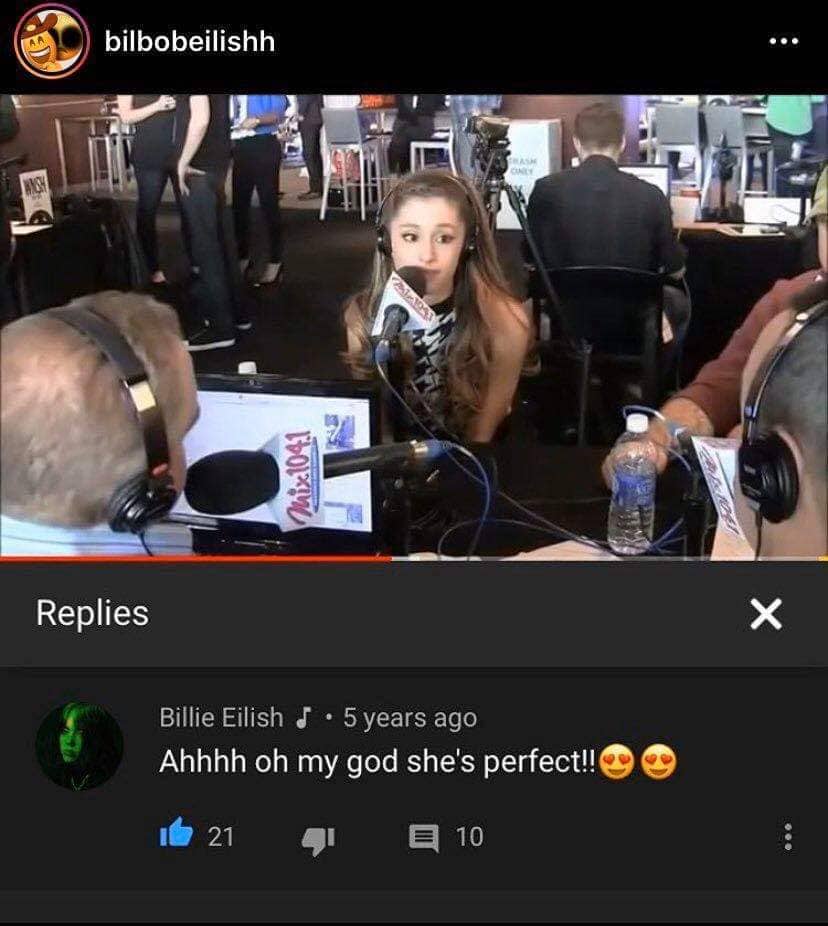Open the bilbobeilishh username link
This screenshot has height=926, width=828.
click(189, 41)
